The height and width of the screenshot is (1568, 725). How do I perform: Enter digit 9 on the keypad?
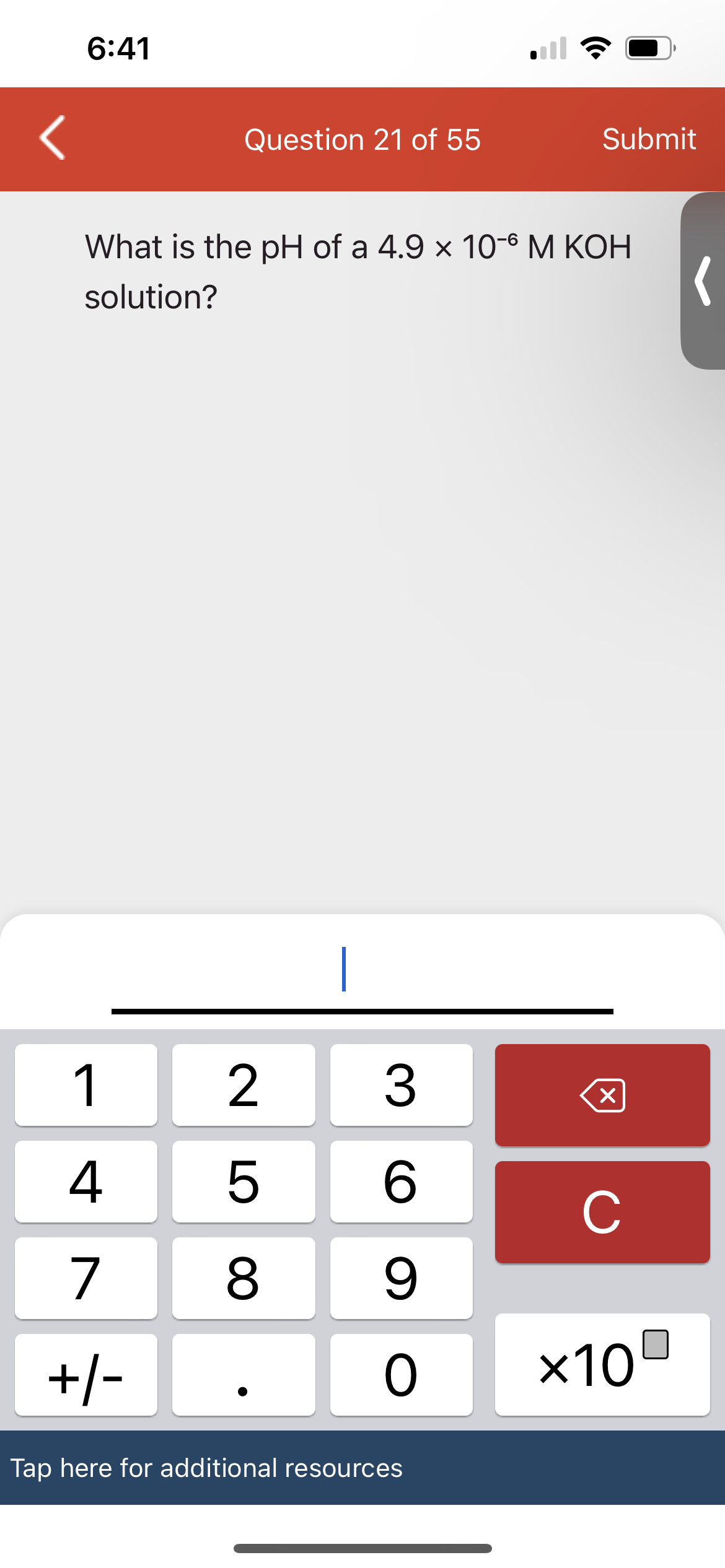click(x=401, y=1278)
